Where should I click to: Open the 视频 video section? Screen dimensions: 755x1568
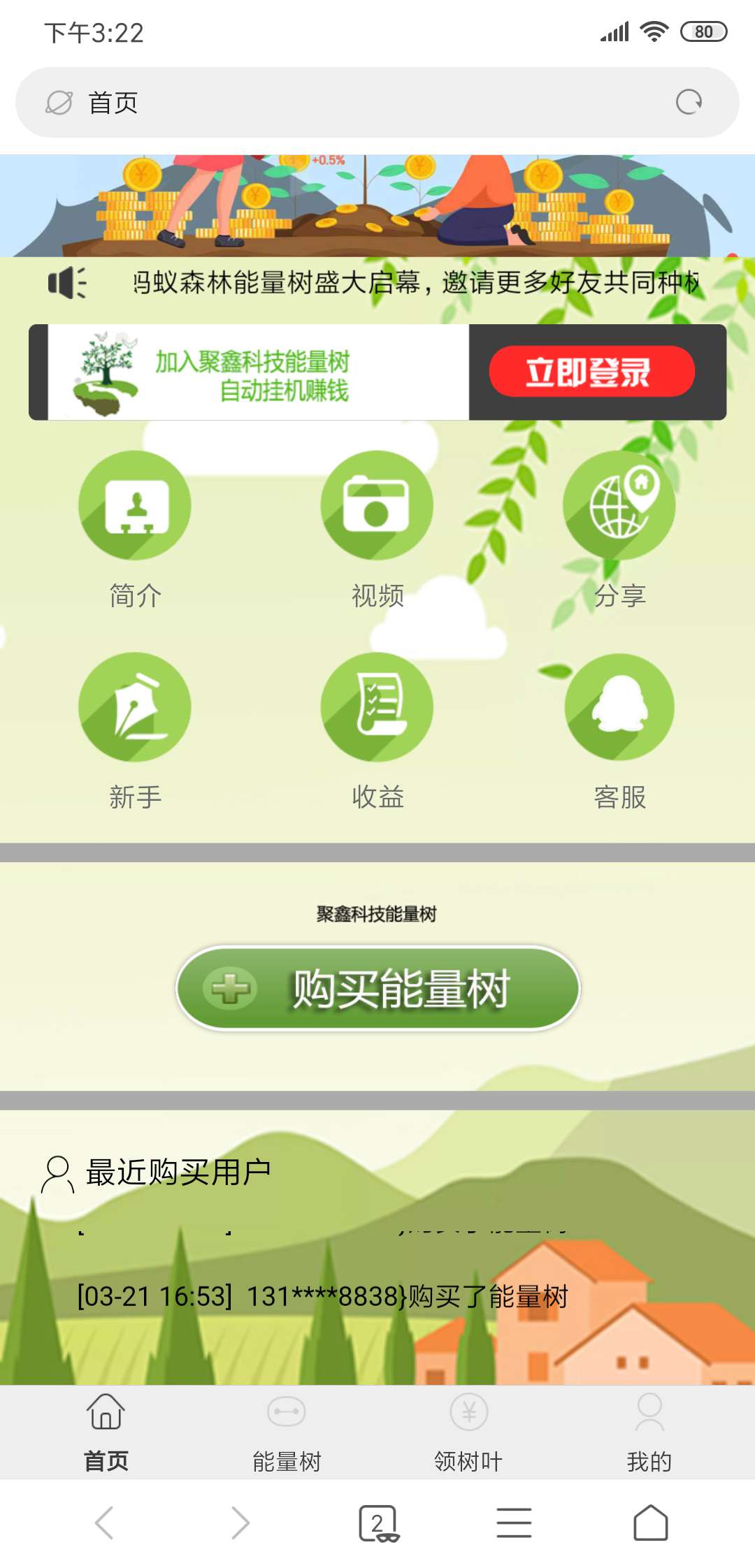pyautogui.click(x=377, y=505)
